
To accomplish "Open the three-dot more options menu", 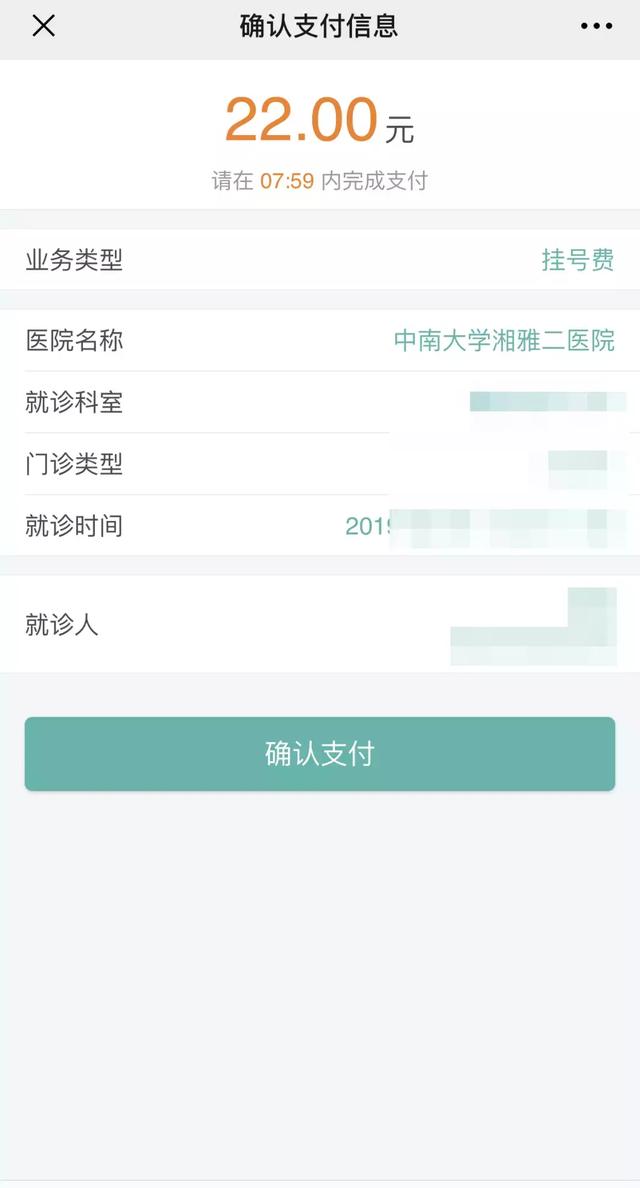I will pos(596,26).
